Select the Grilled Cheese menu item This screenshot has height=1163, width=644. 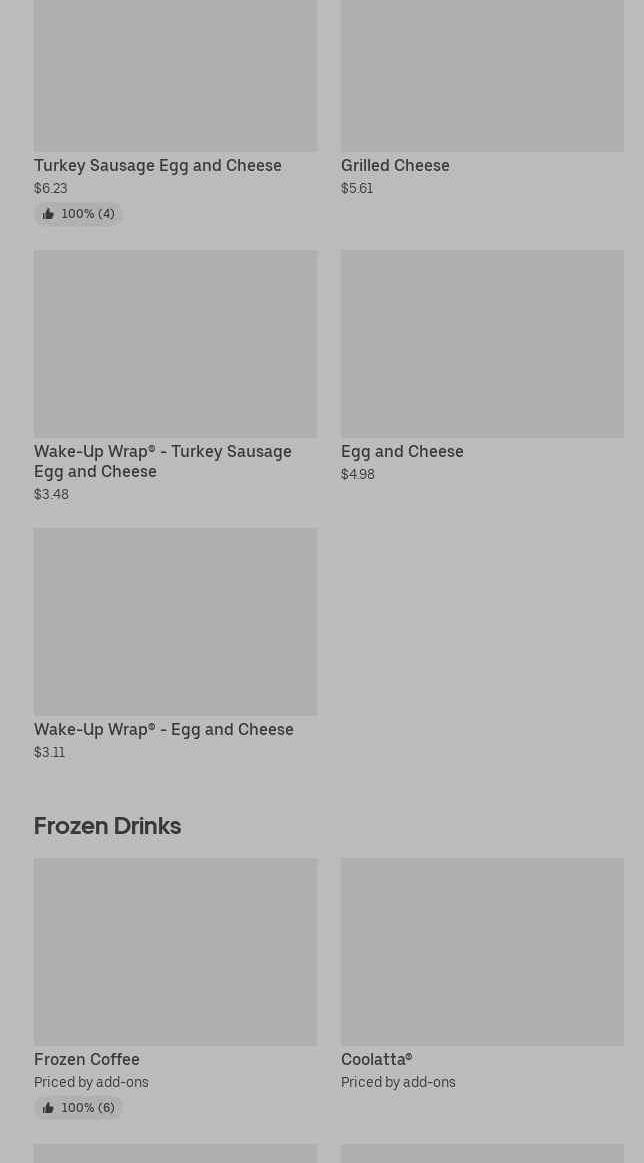tap(395, 165)
